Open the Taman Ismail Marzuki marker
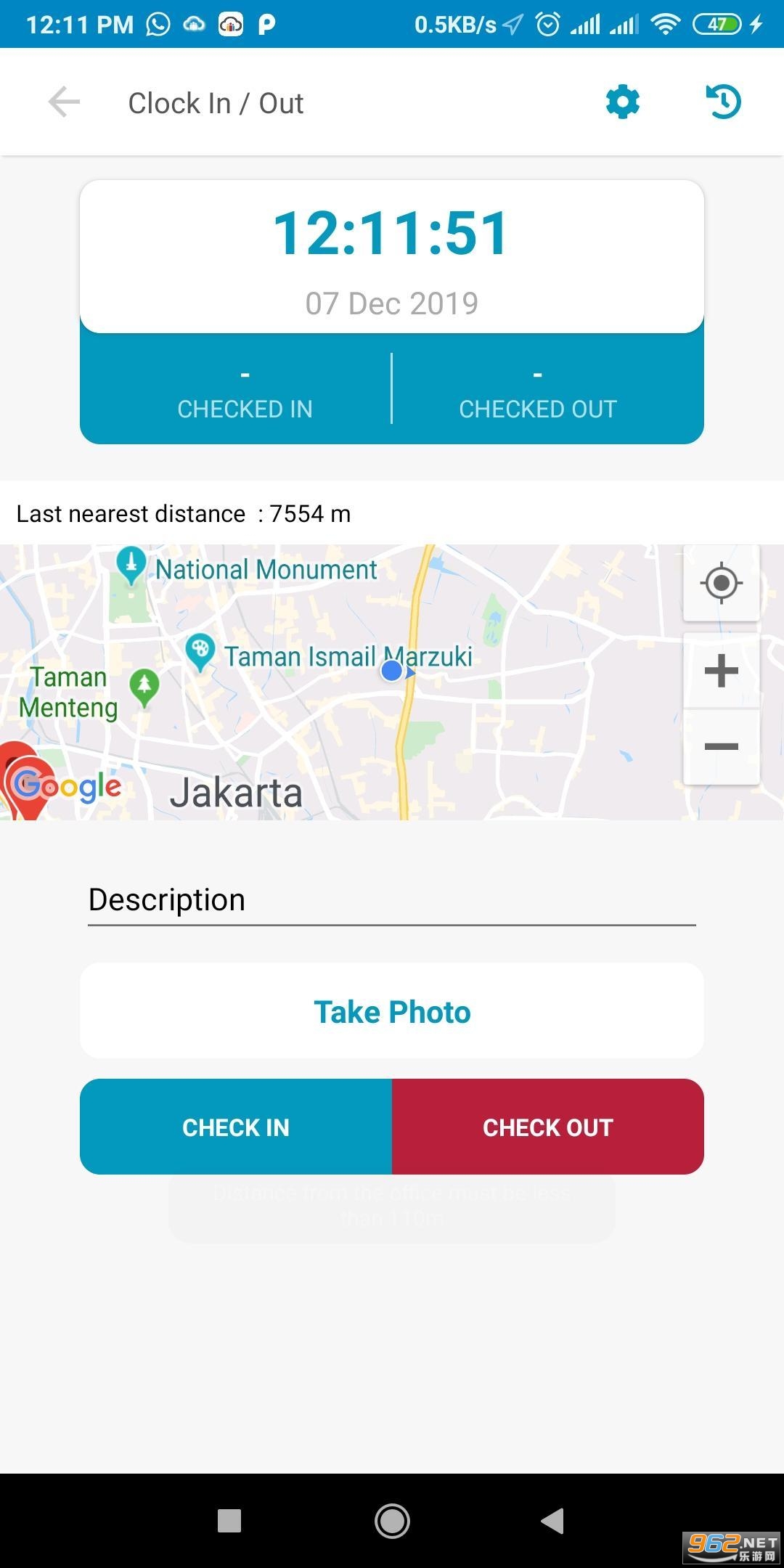 point(200,650)
